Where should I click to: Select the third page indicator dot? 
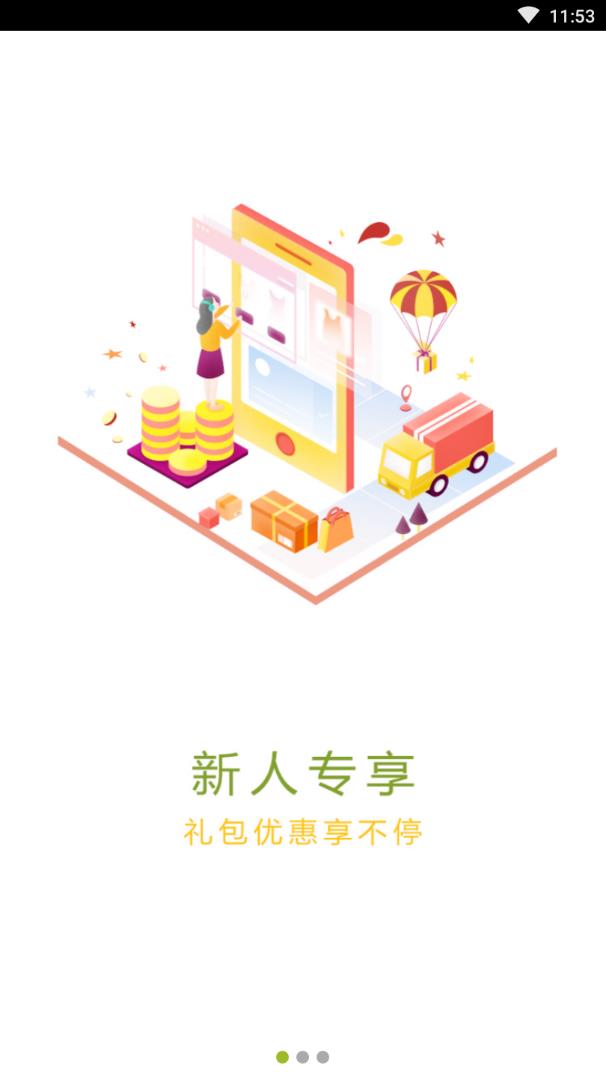322,1057
